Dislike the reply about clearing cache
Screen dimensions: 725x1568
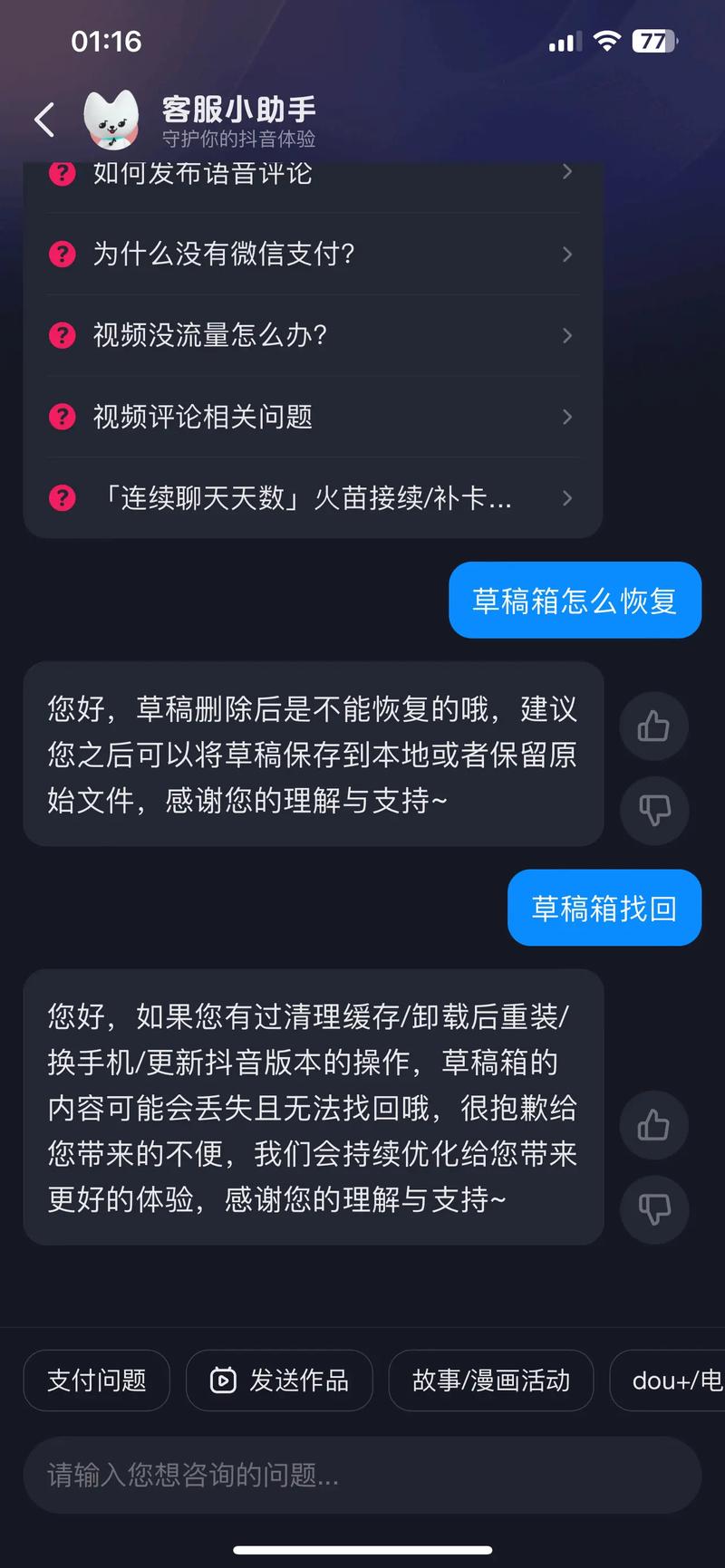click(653, 1208)
